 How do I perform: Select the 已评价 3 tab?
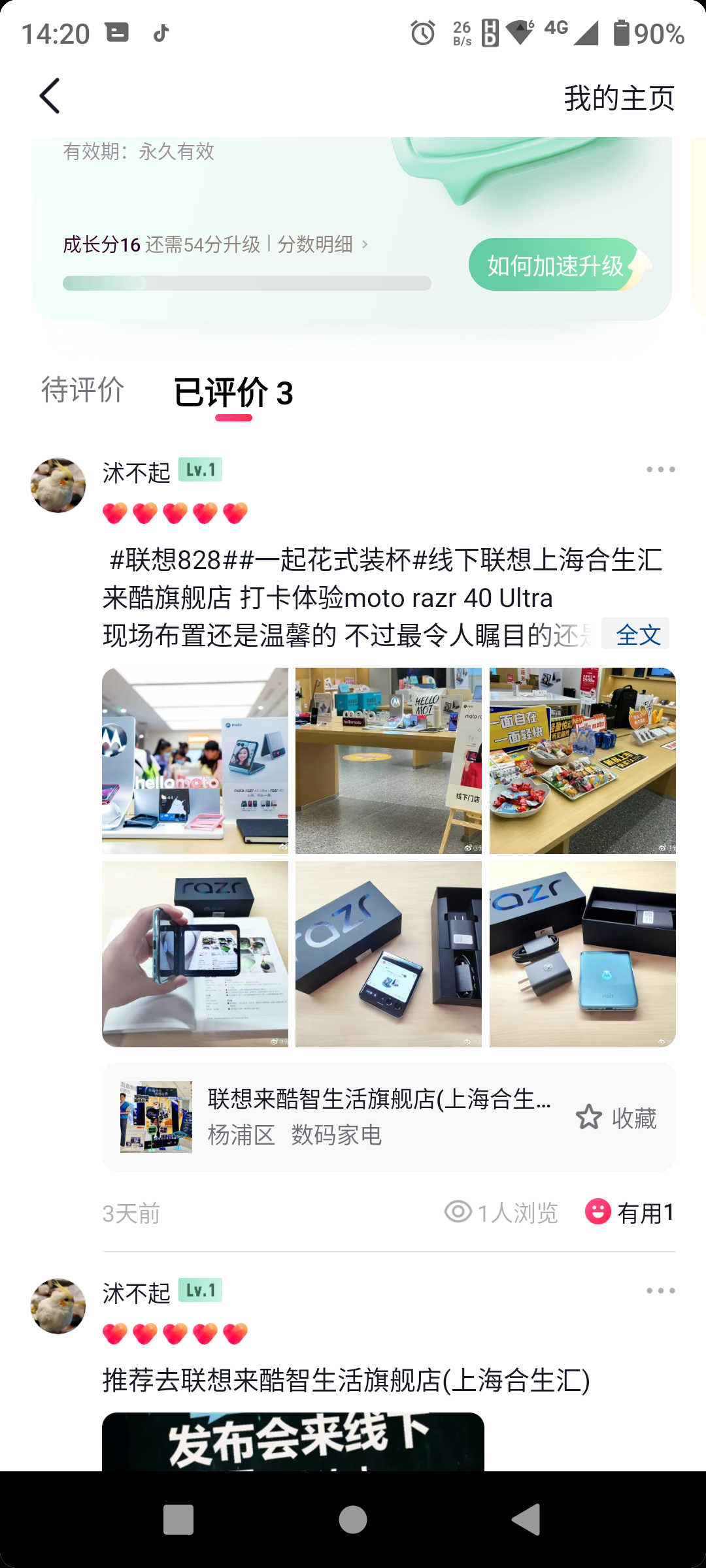pos(233,393)
